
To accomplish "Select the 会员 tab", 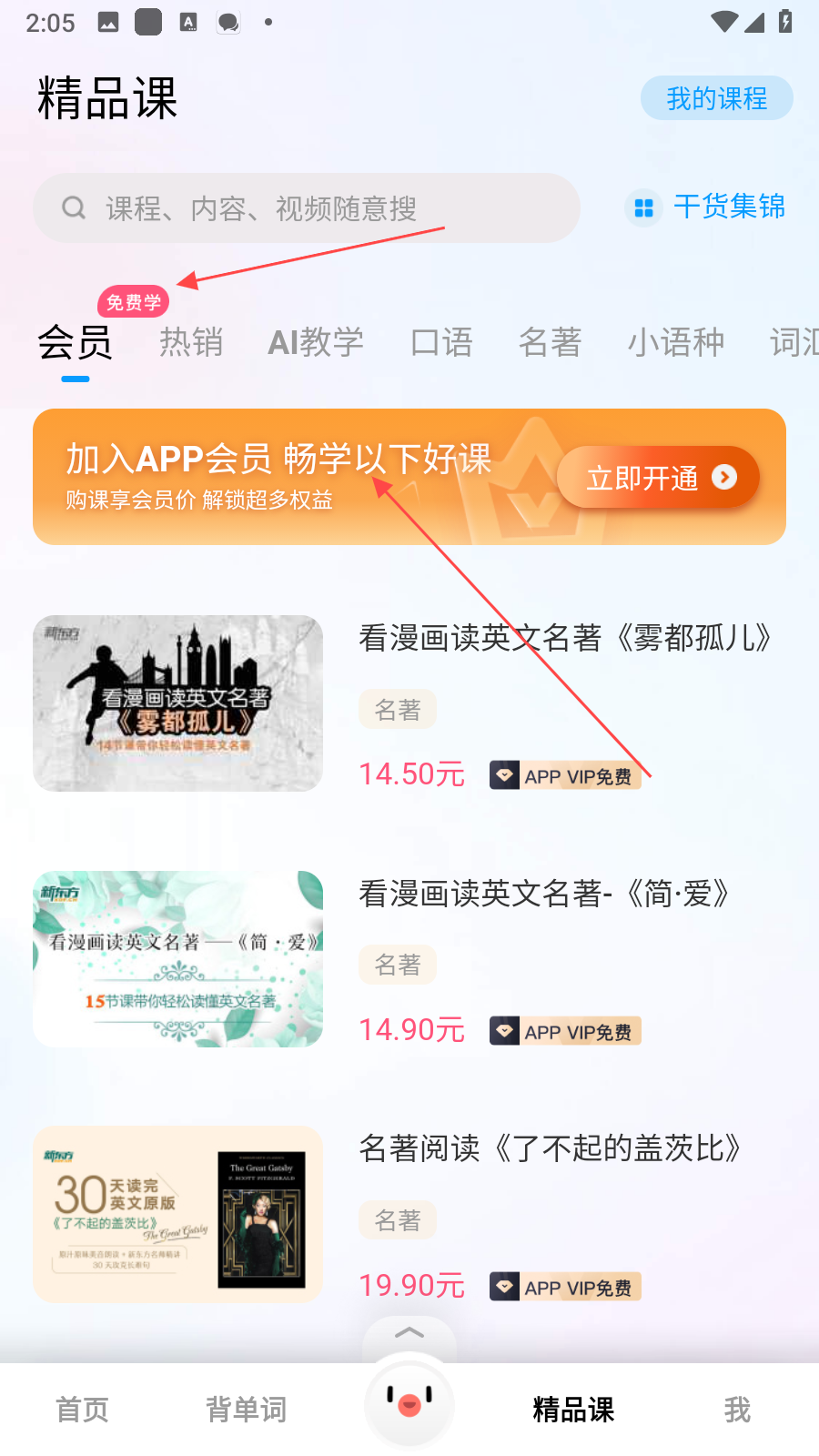I will pos(75,344).
